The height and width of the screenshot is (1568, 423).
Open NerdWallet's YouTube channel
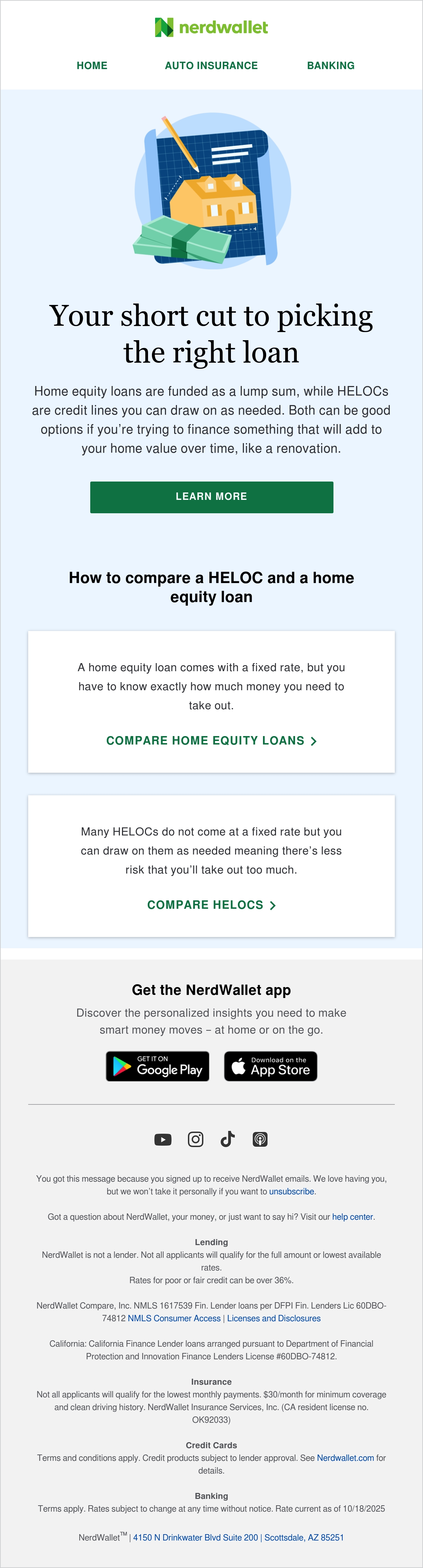pyautogui.click(x=163, y=1139)
